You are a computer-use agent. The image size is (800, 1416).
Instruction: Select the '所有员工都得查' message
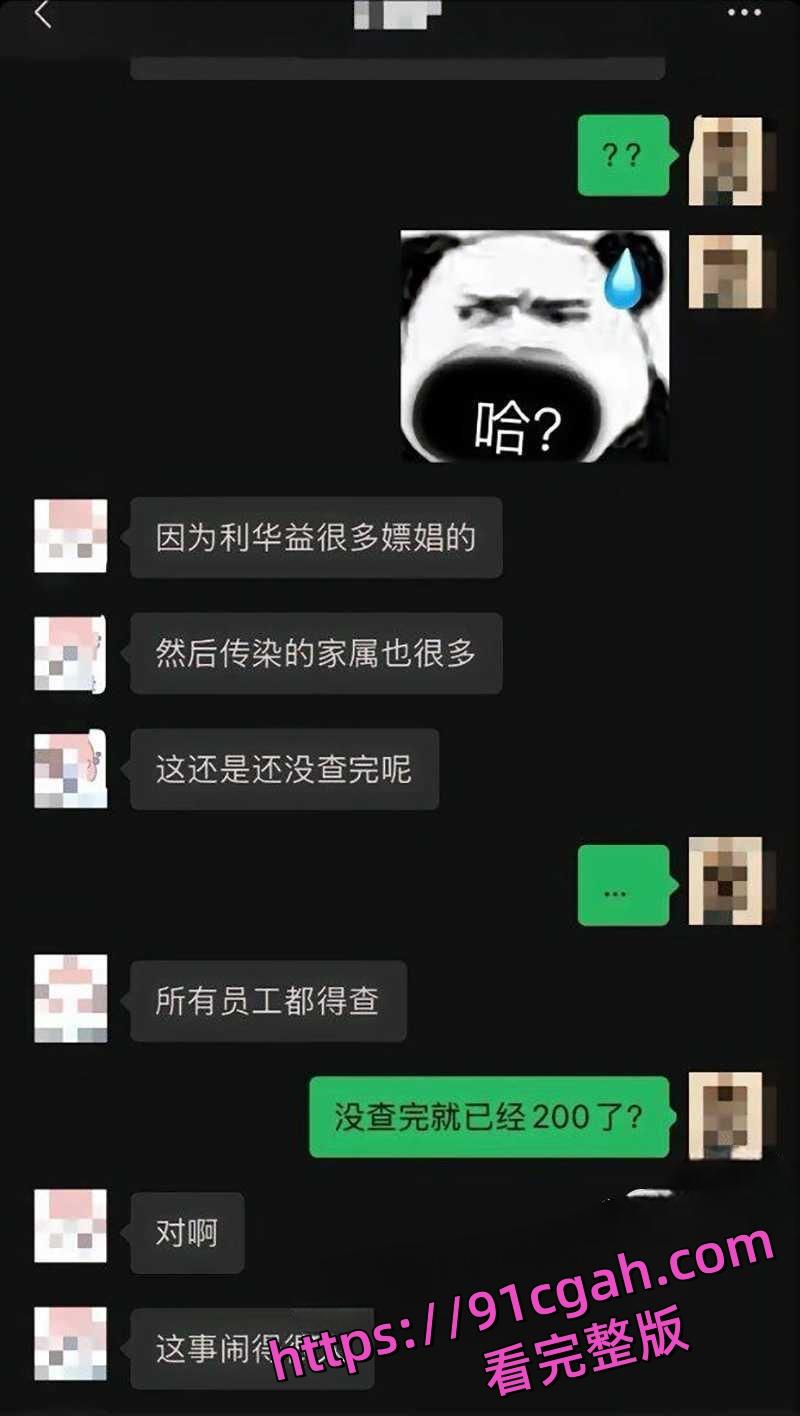pyautogui.click(x=268, y=1000)
